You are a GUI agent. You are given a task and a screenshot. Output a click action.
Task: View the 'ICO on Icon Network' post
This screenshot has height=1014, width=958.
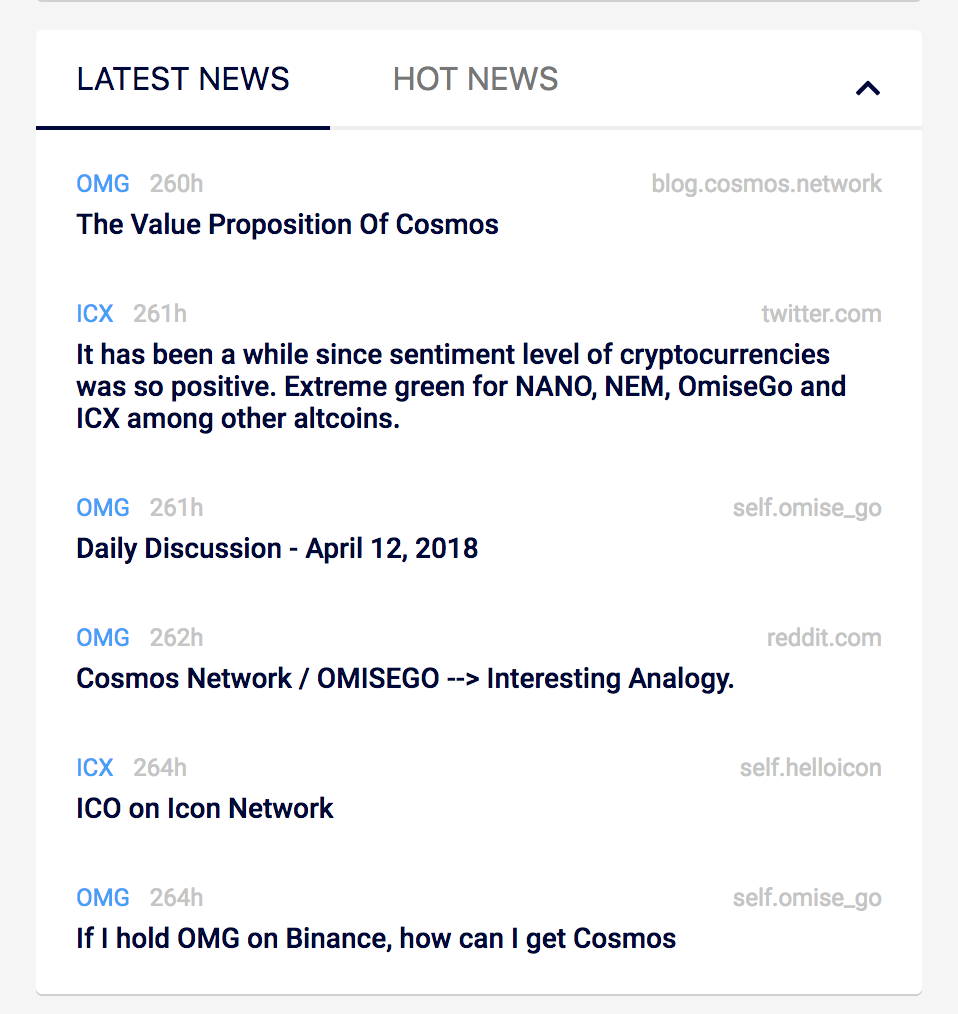(x=205, y=808)
